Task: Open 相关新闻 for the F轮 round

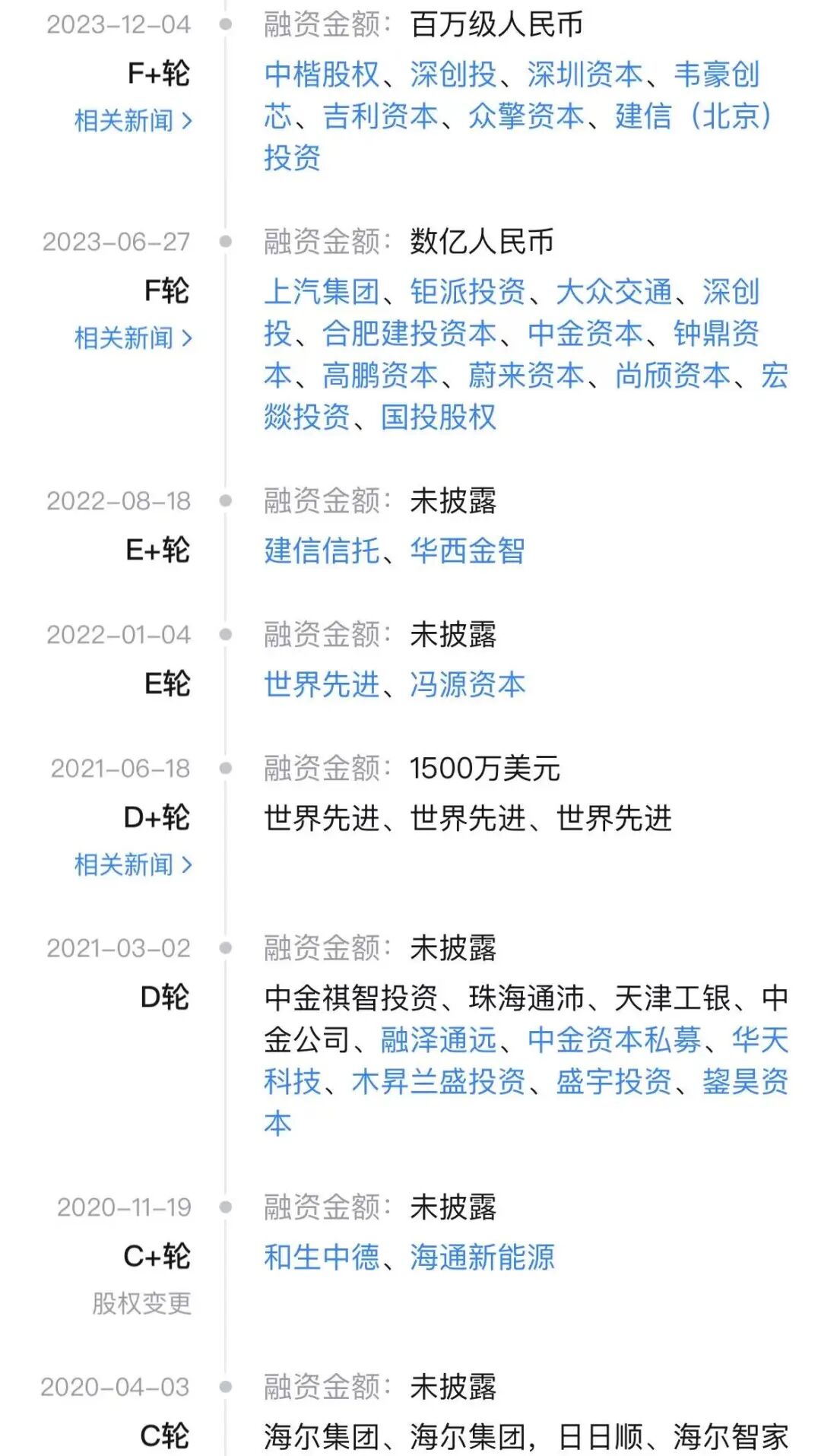Action: click(x=133, y=338)
